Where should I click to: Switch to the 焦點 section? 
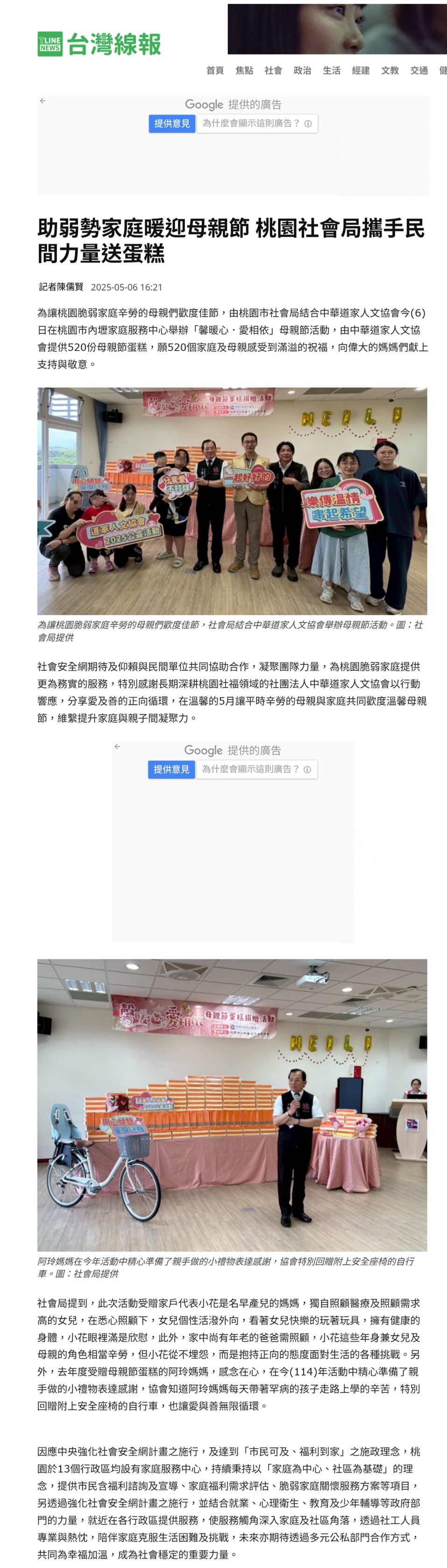[x=244, y=70]
